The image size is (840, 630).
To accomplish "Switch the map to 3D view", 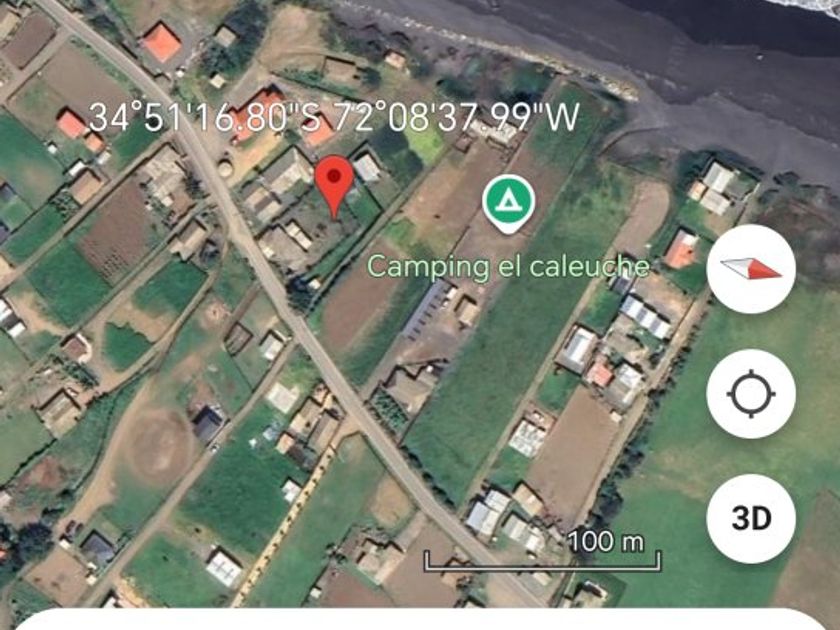I will [x=751, y=518].
